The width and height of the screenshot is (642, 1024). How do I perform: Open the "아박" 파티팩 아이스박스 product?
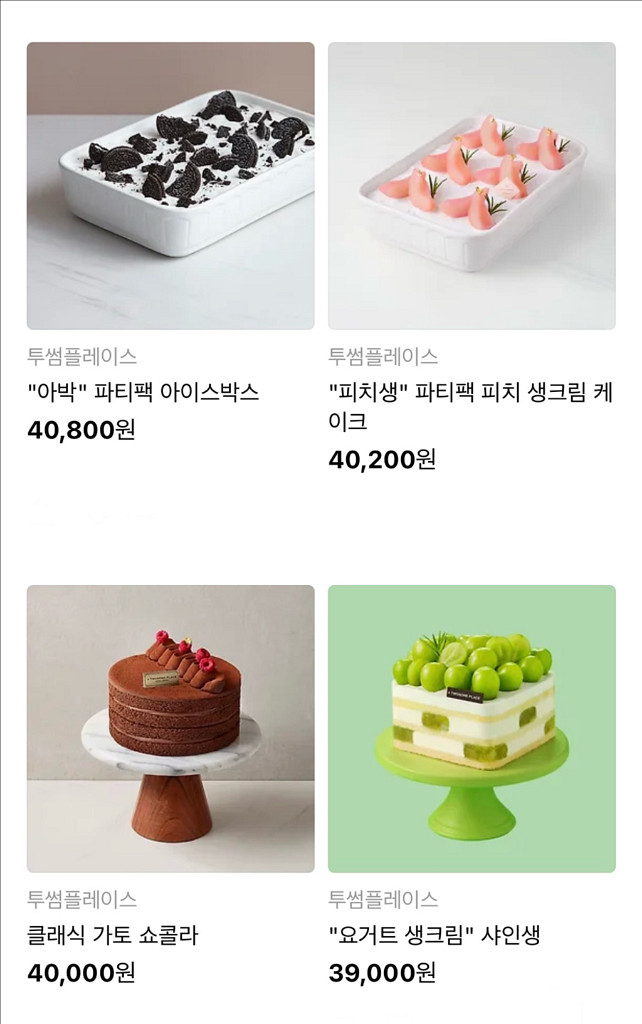(x=170, y=186)
